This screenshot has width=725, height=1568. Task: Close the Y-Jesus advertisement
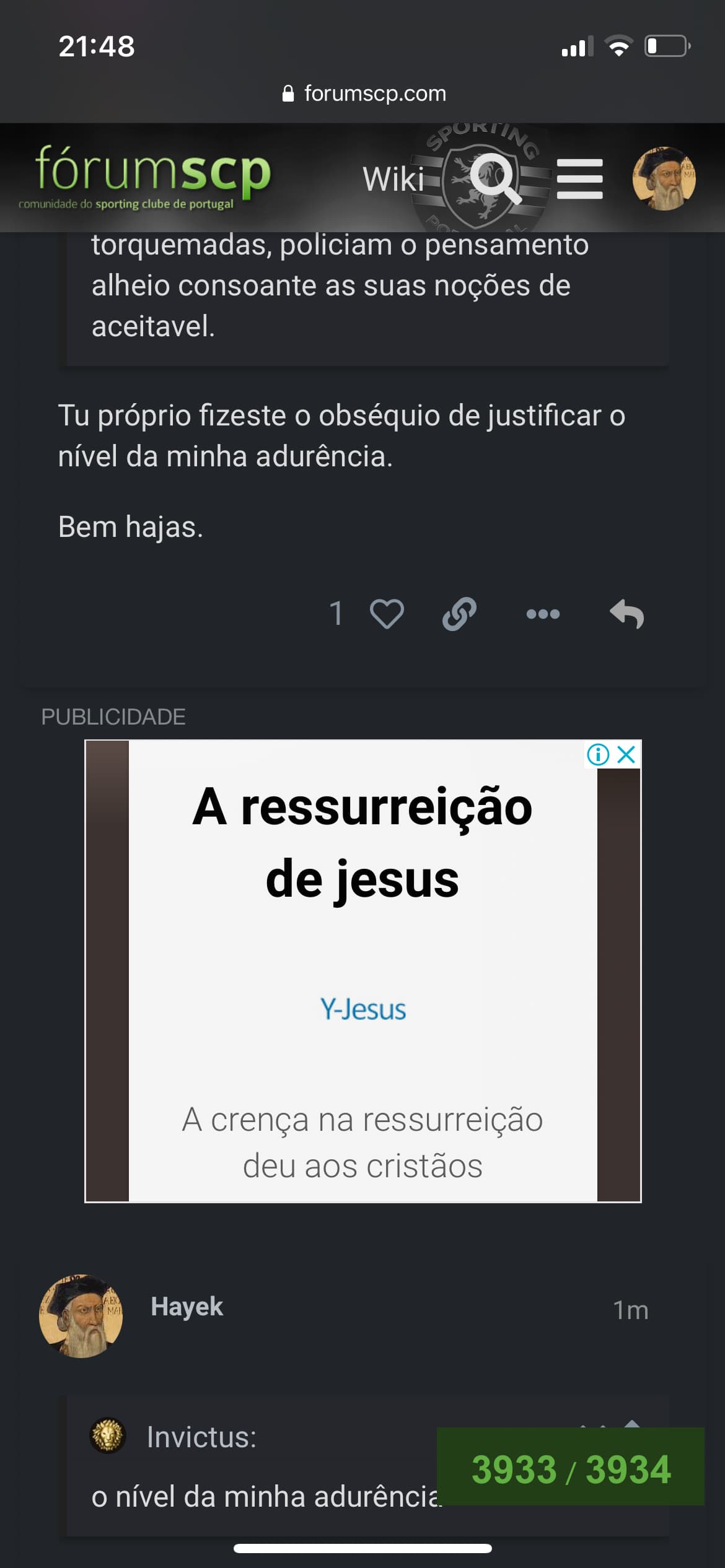pos(627,754)
